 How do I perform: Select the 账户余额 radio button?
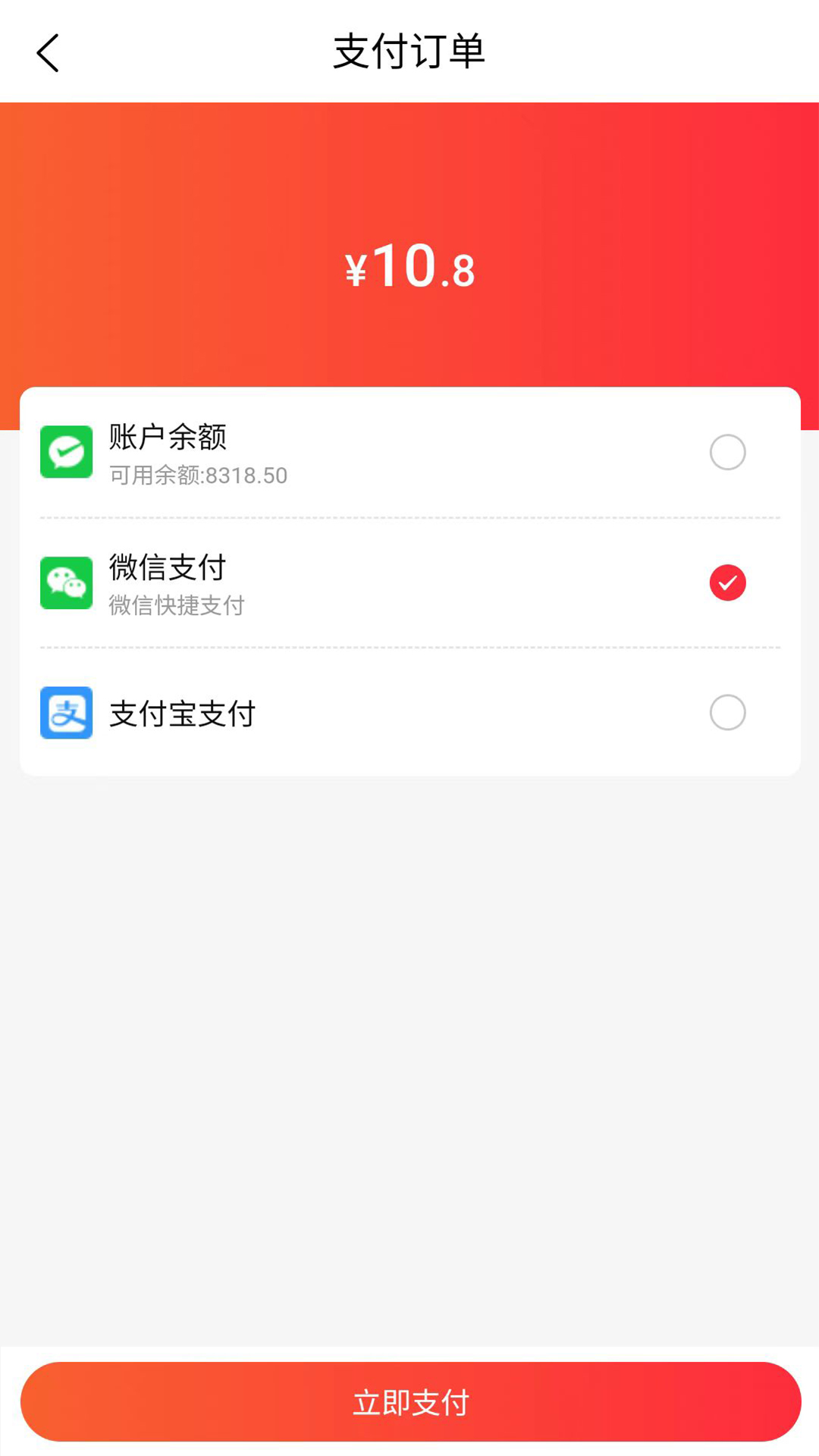(727, 452)
